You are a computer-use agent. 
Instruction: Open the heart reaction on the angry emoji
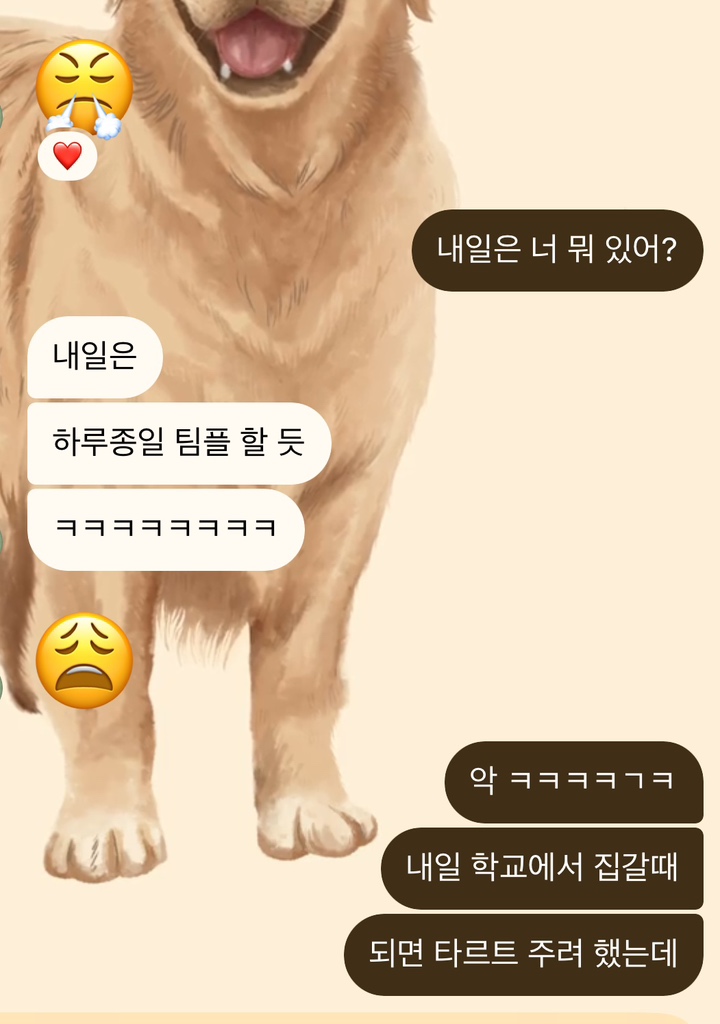pyautogui.click(x=67, y=156)
